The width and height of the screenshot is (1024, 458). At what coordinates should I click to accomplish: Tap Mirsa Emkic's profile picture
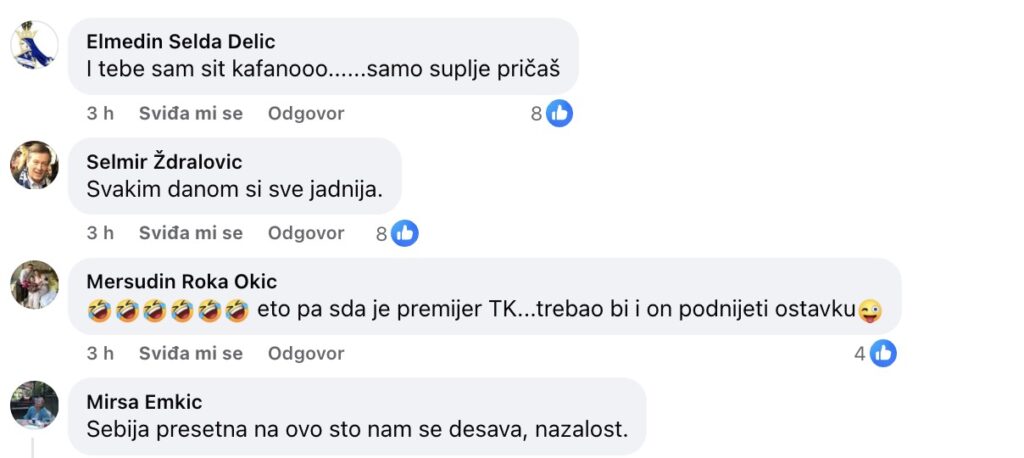(34, 405)
